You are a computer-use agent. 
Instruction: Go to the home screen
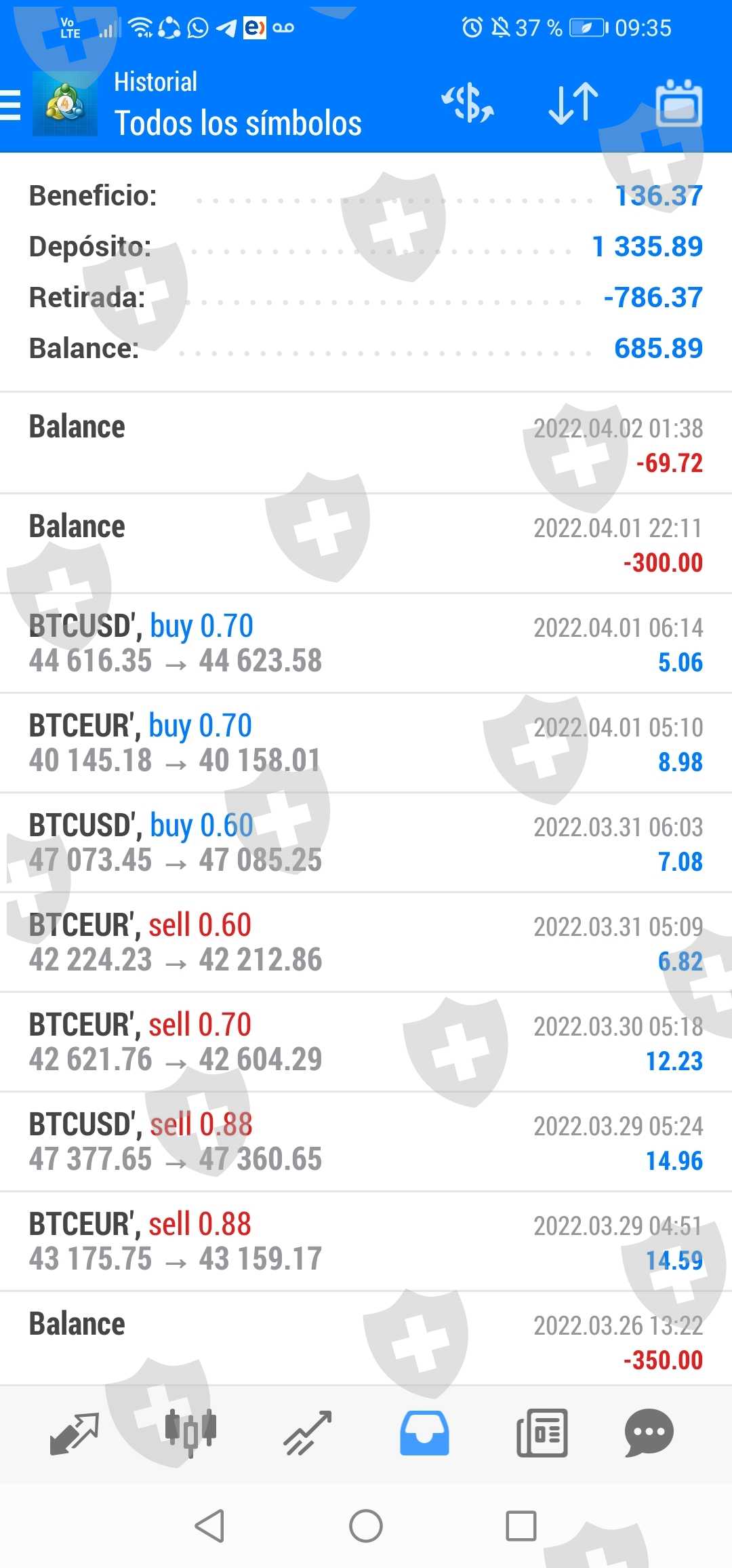tap(366, 1526)
